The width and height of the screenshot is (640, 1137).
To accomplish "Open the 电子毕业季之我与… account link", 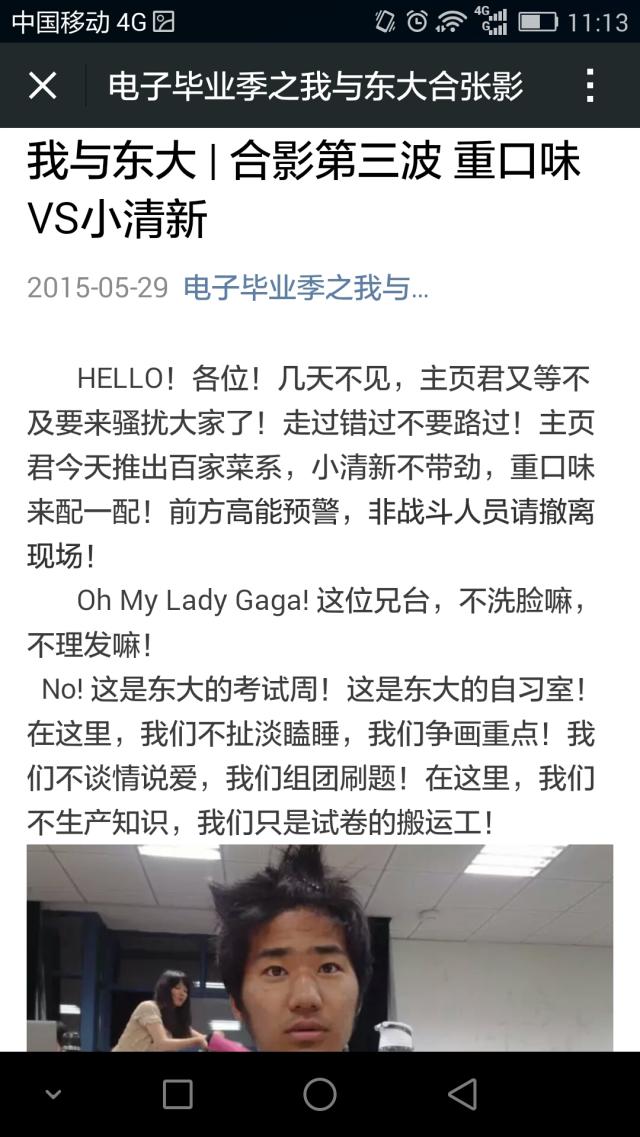I will 306,288.
